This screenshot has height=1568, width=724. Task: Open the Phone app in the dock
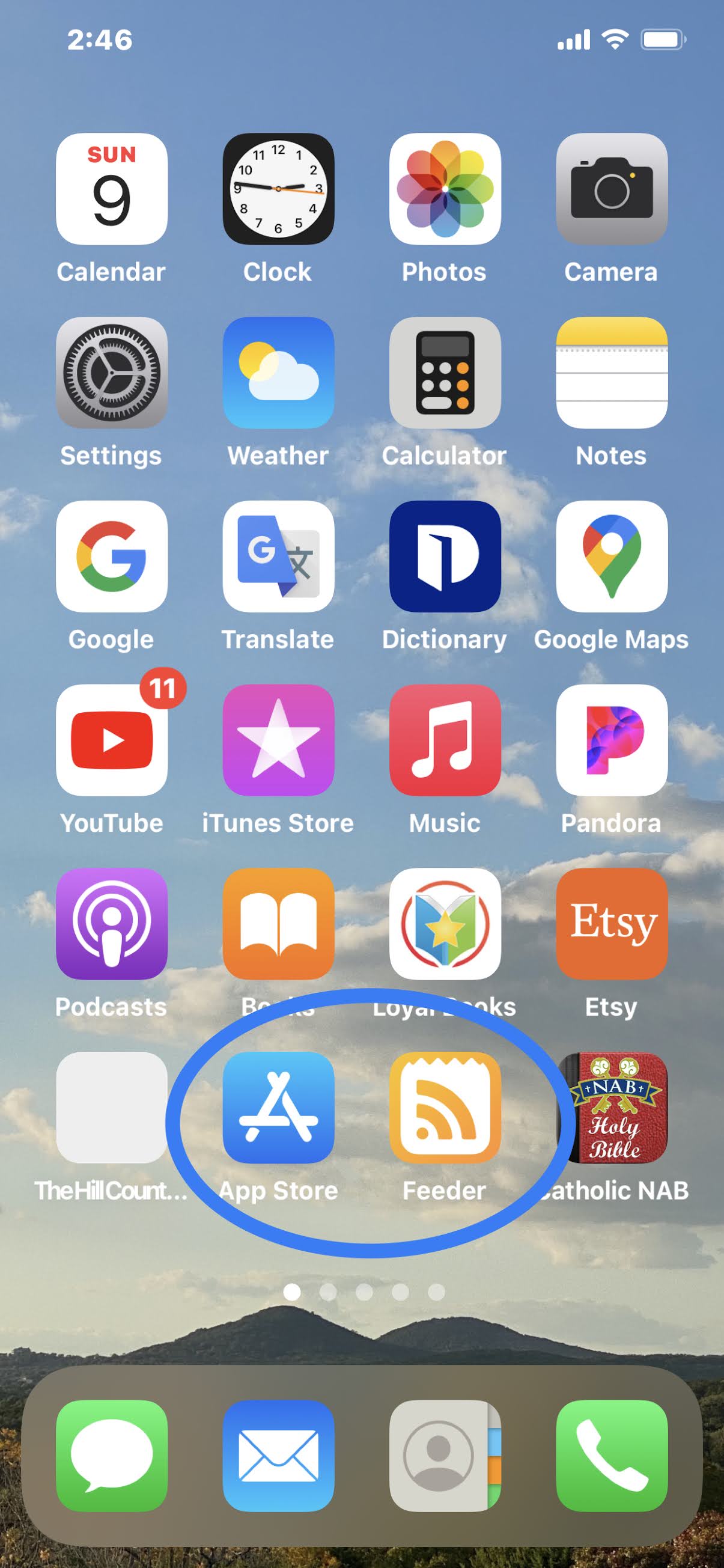pyautogui.click(x=612, y=1456)
